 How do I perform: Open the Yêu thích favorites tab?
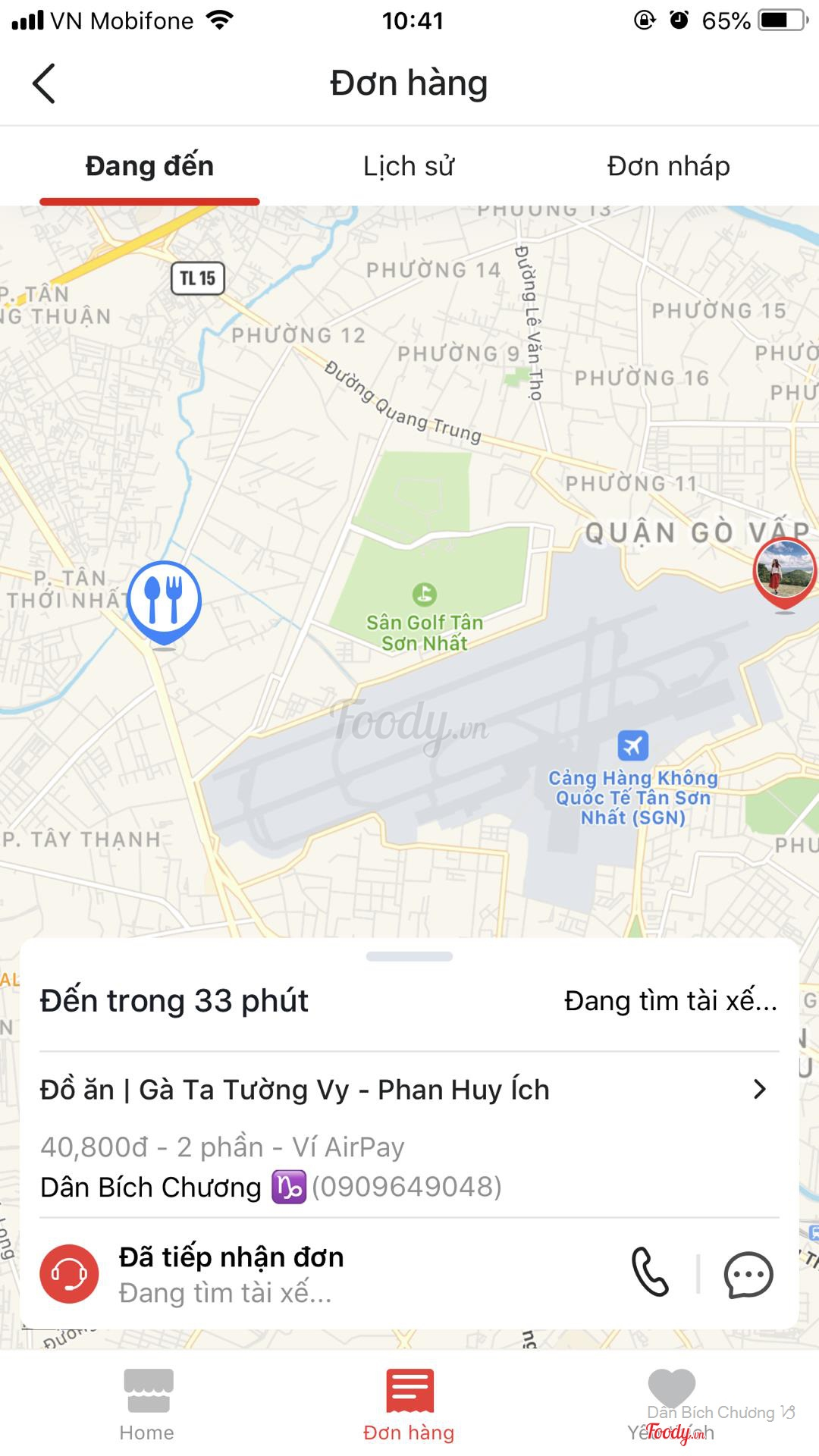(x=671, y=1404)
